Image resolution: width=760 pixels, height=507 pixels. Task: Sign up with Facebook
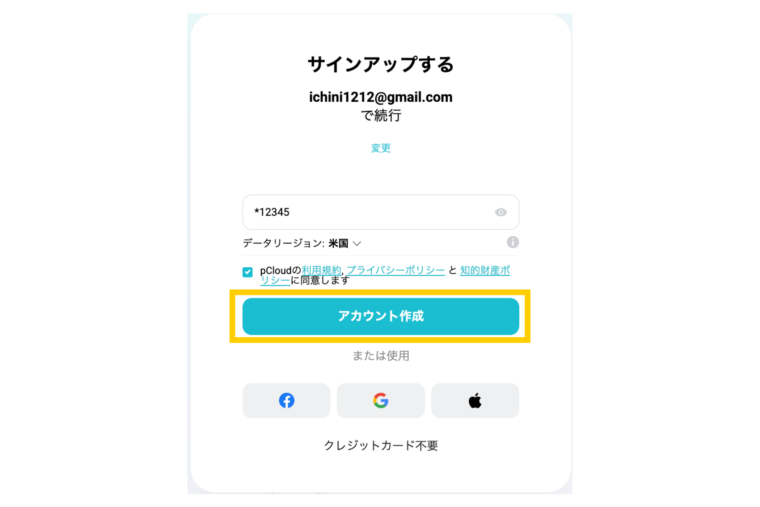pyautogui.click(x=286, y=400)
